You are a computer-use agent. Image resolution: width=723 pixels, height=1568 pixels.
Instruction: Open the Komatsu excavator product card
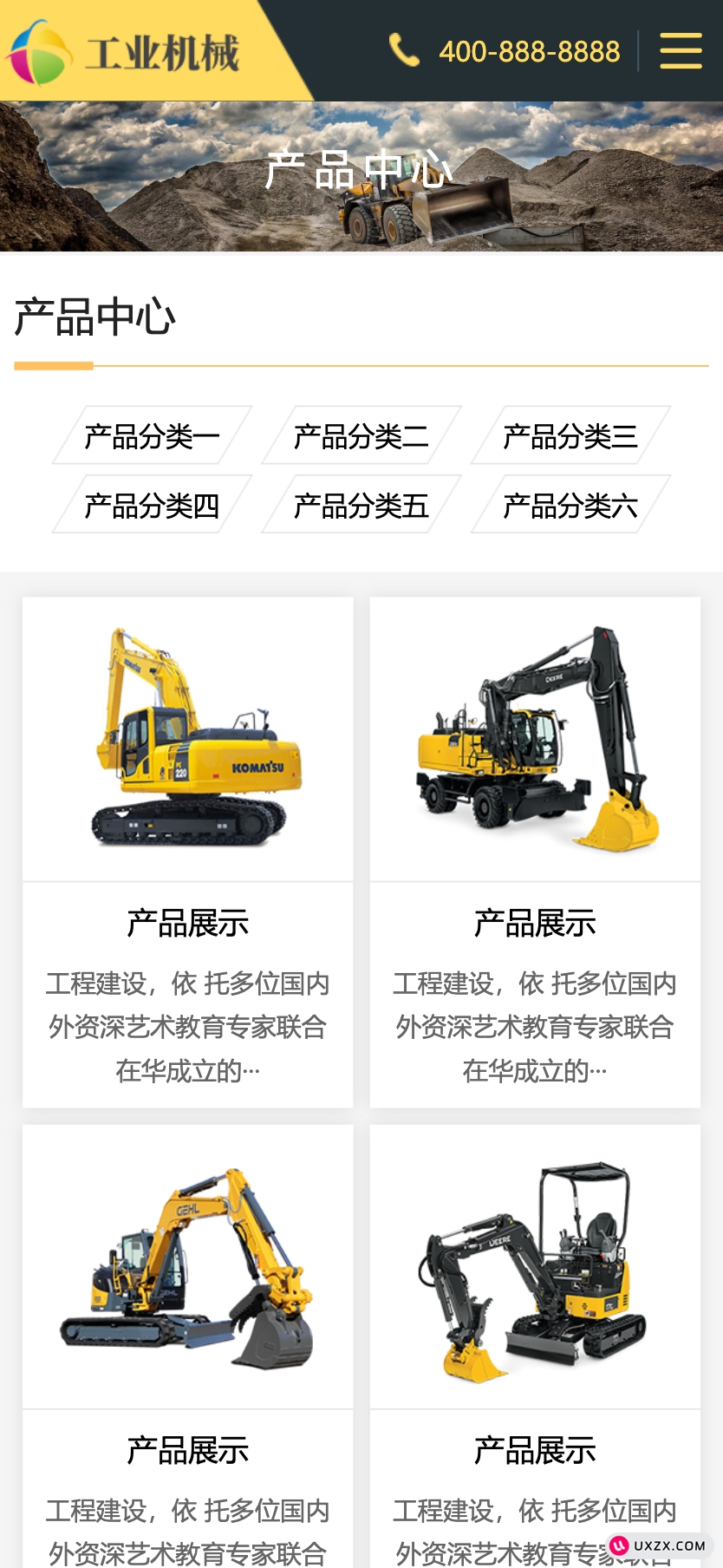pyautogui.click(x=188, y=739)
